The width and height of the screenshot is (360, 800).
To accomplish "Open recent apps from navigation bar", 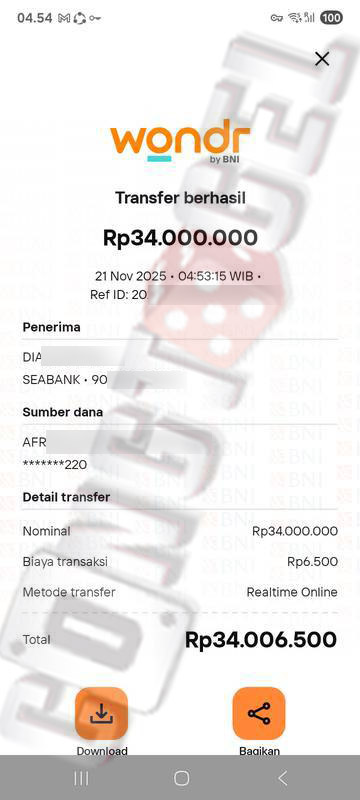I will [81, 778].
